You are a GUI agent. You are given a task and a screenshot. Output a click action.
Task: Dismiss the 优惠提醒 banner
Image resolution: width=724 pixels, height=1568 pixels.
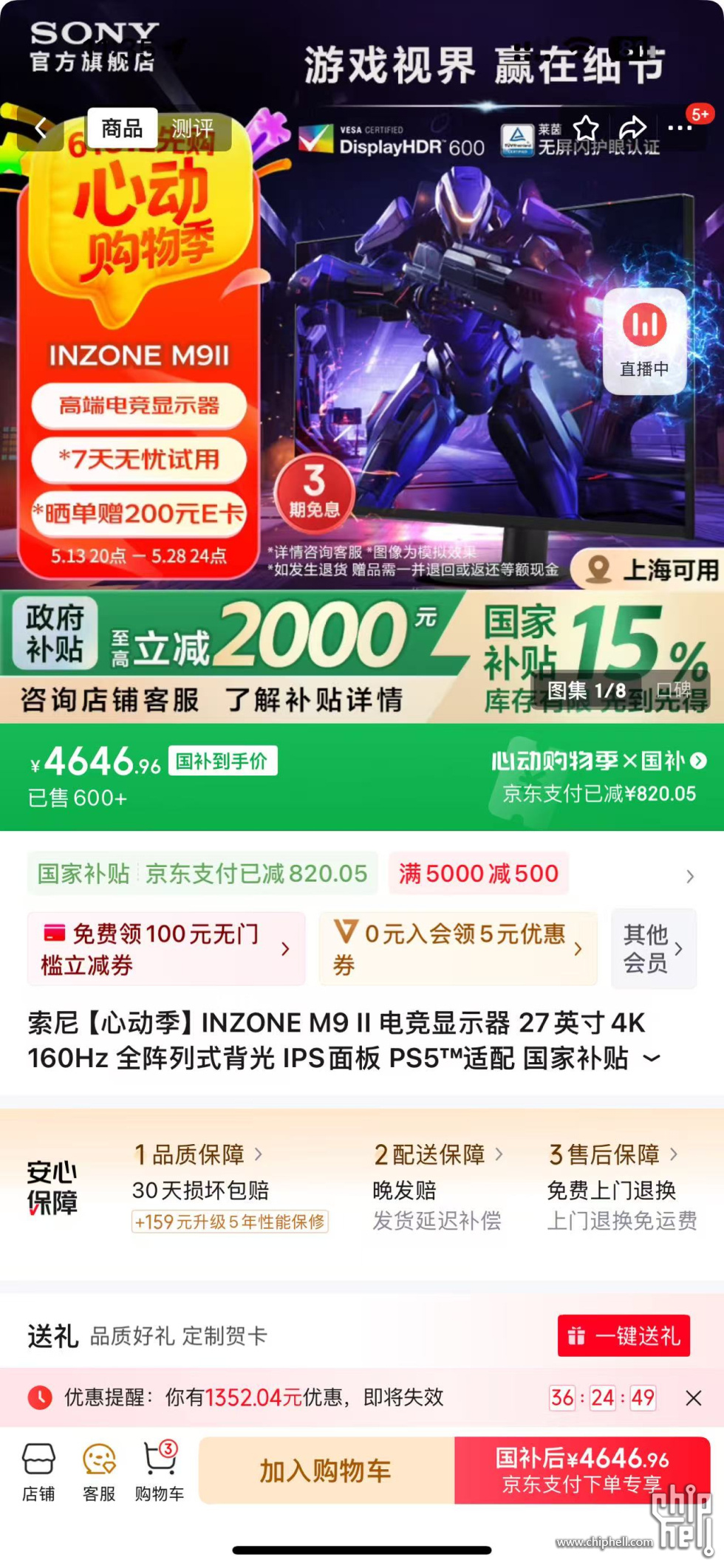pyautogui.click(x=693, y=1397)
